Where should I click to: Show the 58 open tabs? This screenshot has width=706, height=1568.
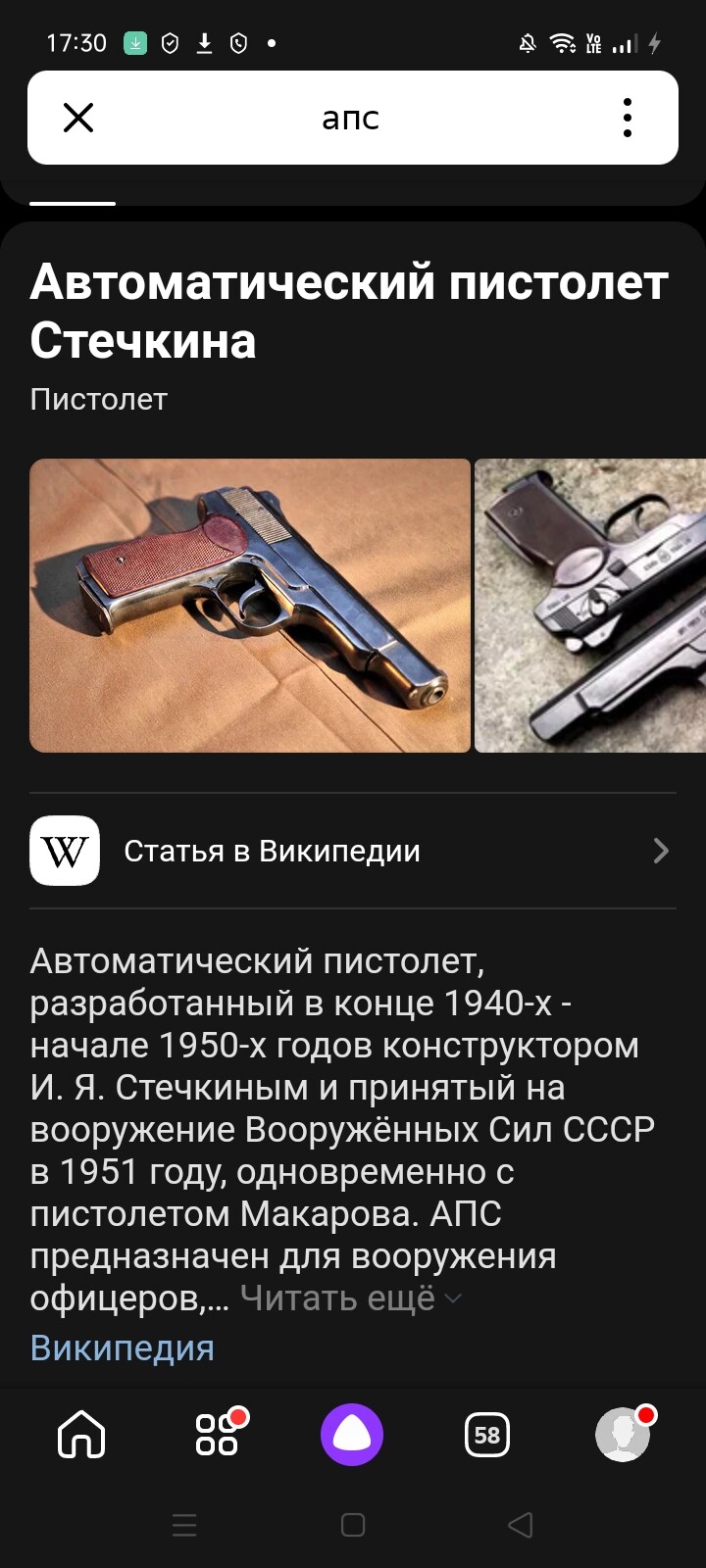[487, 1435]
